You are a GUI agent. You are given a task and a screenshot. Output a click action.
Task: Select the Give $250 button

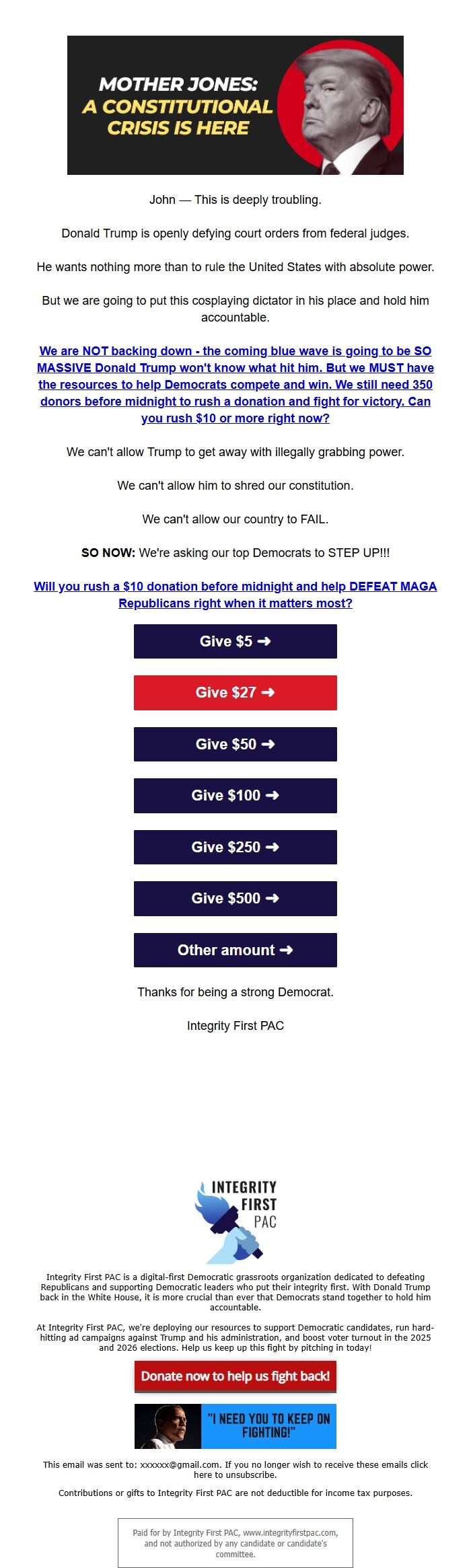pyautogui.click(x=235, y=847)
